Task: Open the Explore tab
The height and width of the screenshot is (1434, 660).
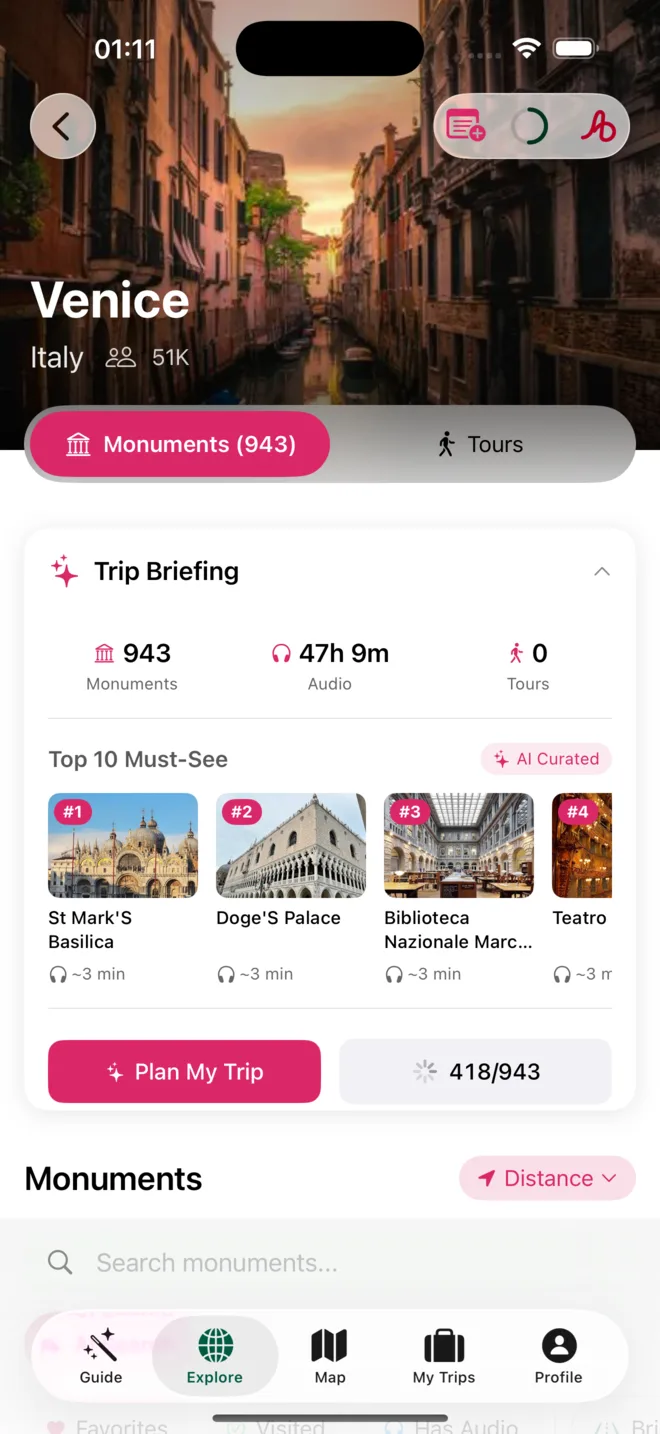Action: tap(215, 1356)
